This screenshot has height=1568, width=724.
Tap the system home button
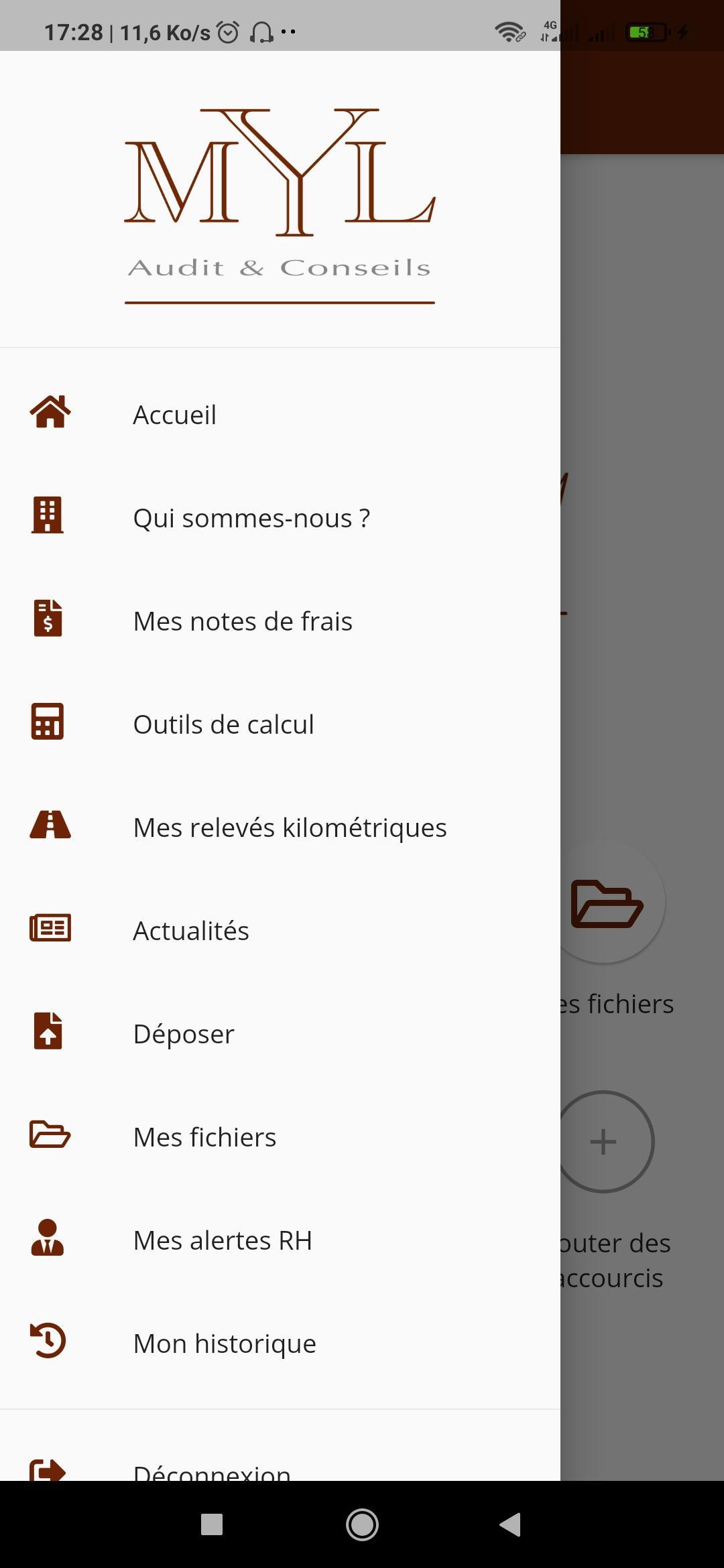(x=362, y=1524)
